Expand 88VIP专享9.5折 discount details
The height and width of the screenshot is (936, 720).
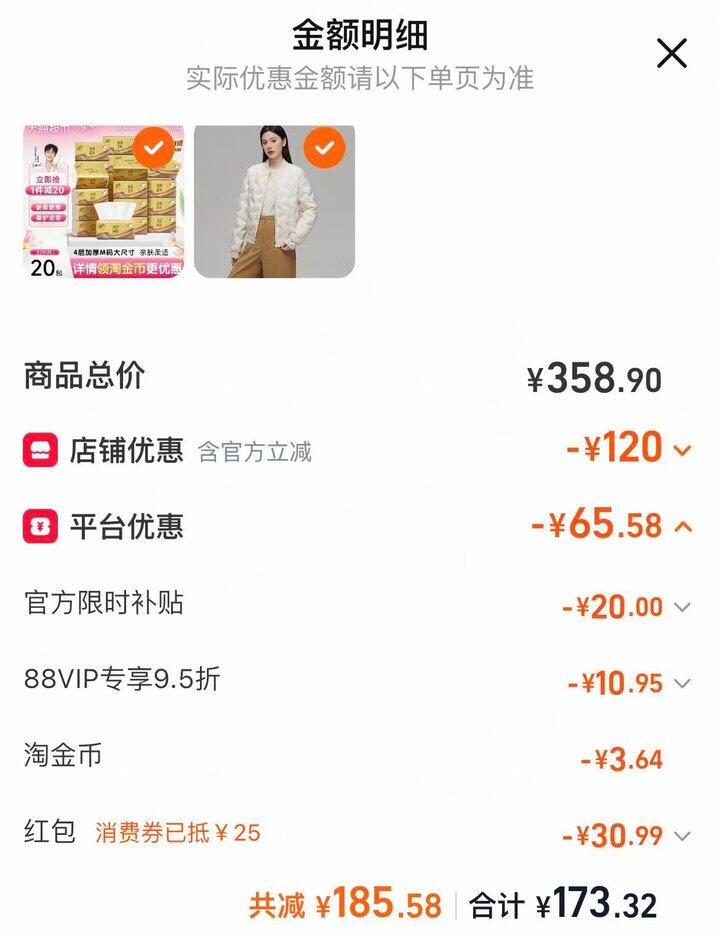click(x=683, y=684)
